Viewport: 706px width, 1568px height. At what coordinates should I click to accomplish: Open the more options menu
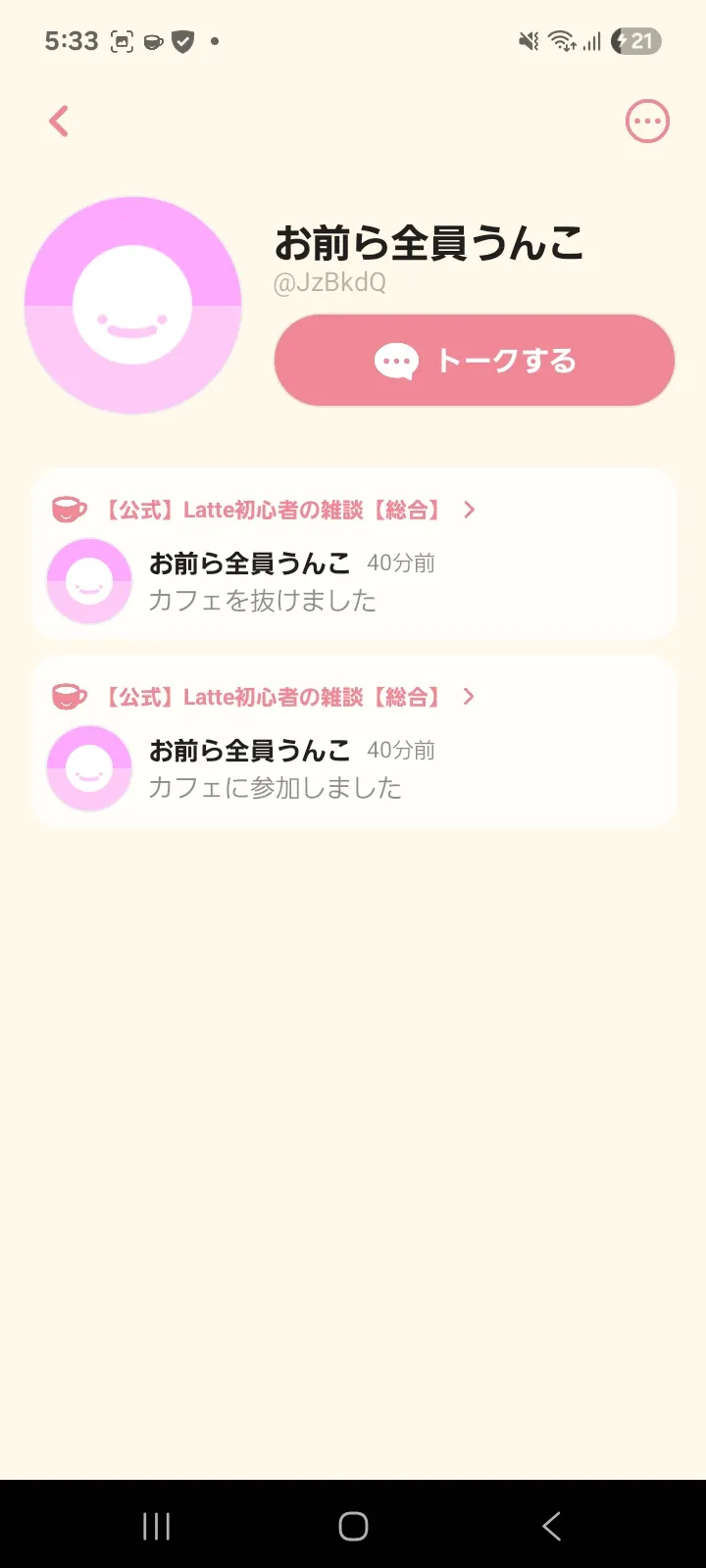[x=647, y=122]
